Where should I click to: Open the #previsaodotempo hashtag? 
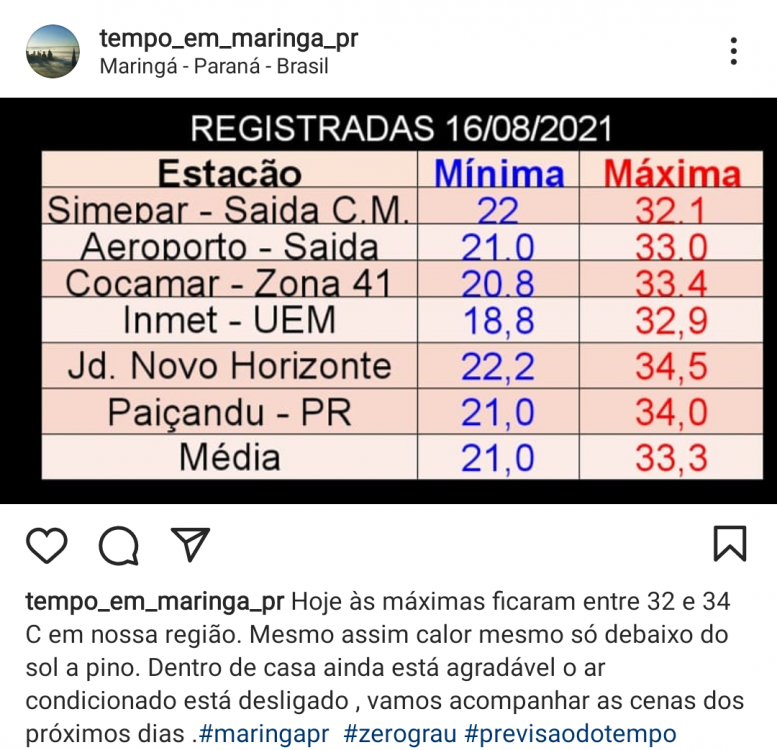(570, 733)
